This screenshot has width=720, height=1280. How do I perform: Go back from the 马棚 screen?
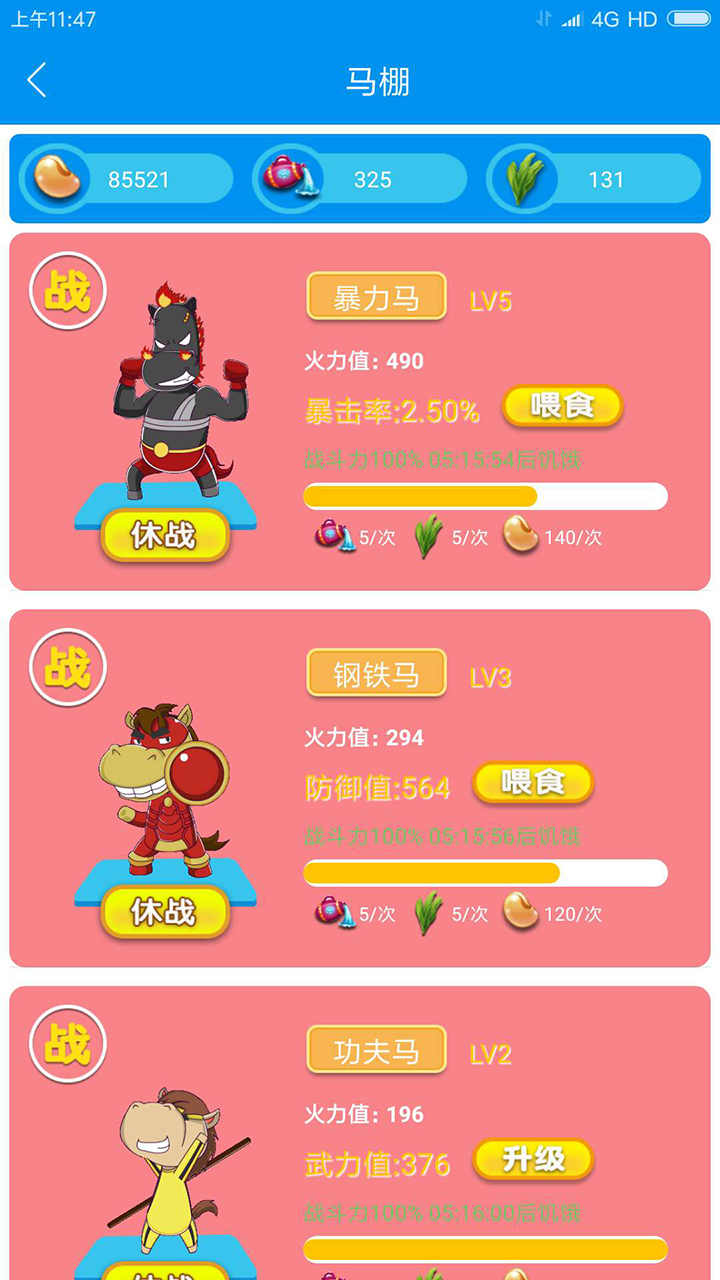[37, 80]
